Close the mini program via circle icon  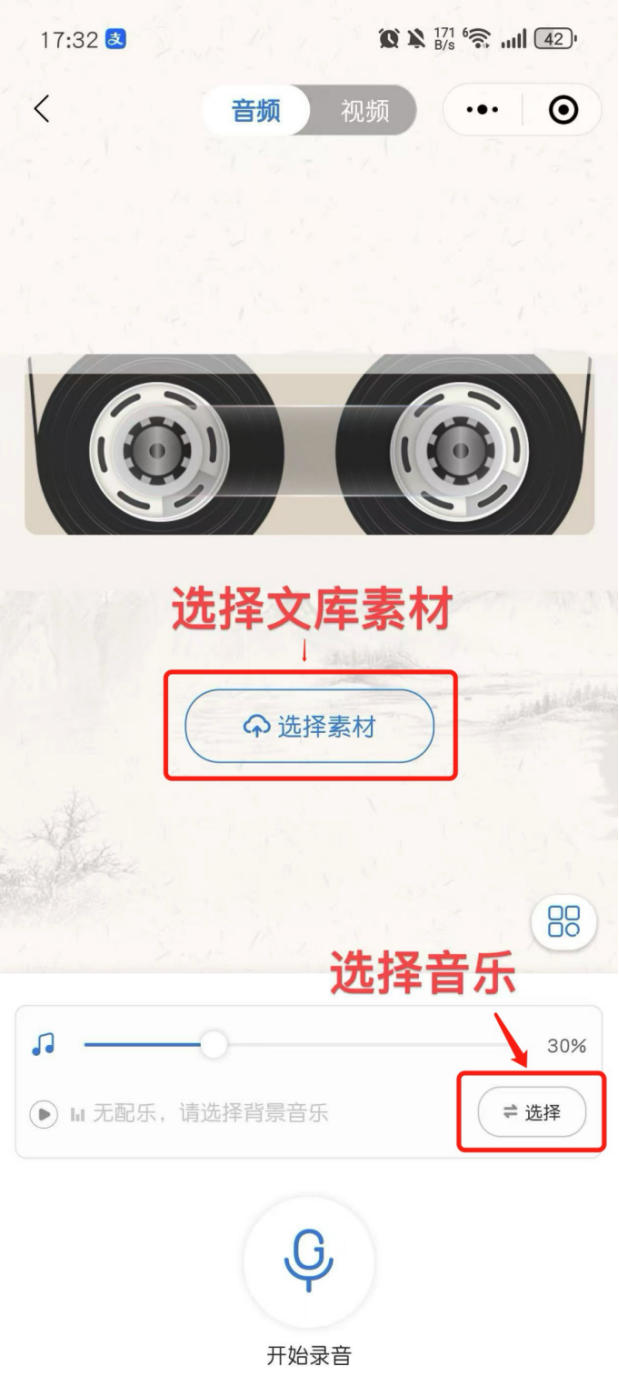point(563,110)
